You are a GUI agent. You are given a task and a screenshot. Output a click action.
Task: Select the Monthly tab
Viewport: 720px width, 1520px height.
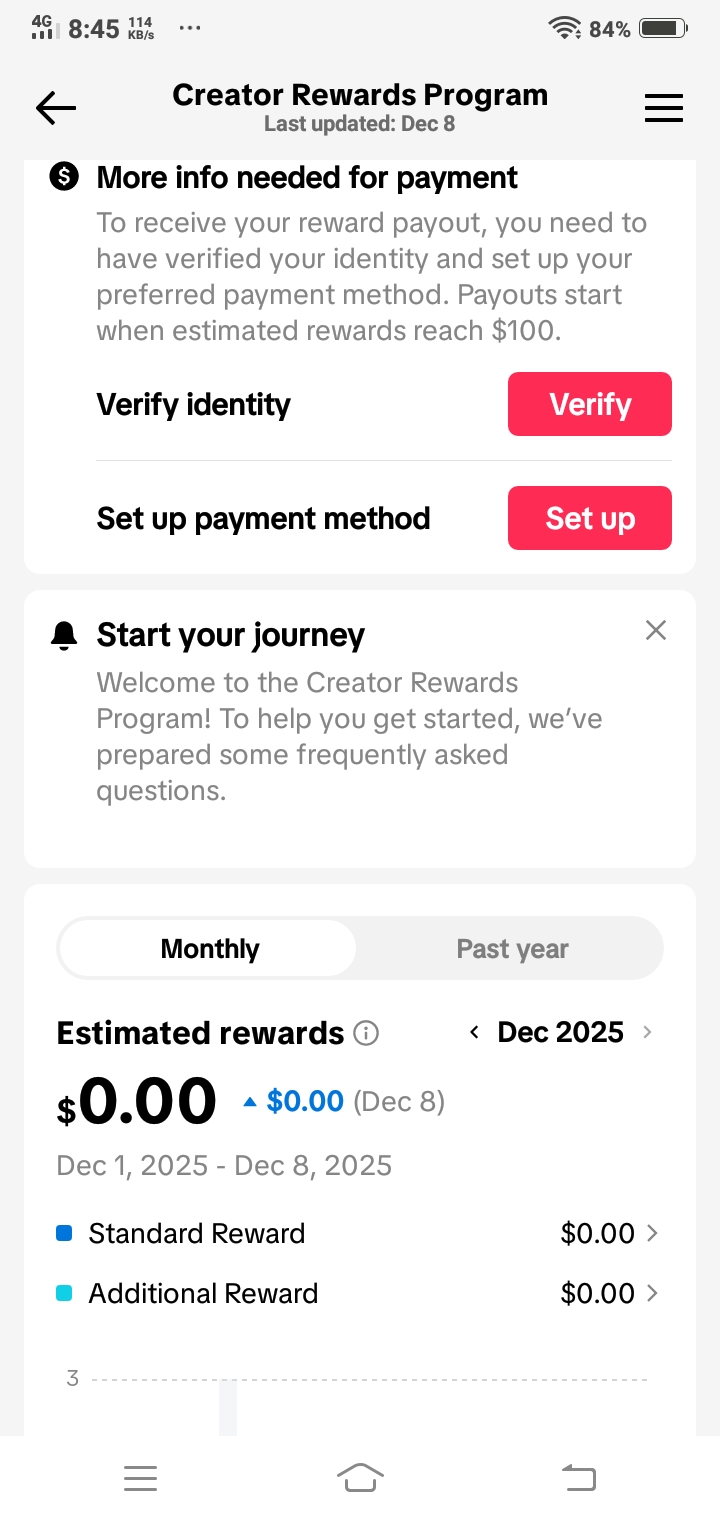click(x=209, y=949)
